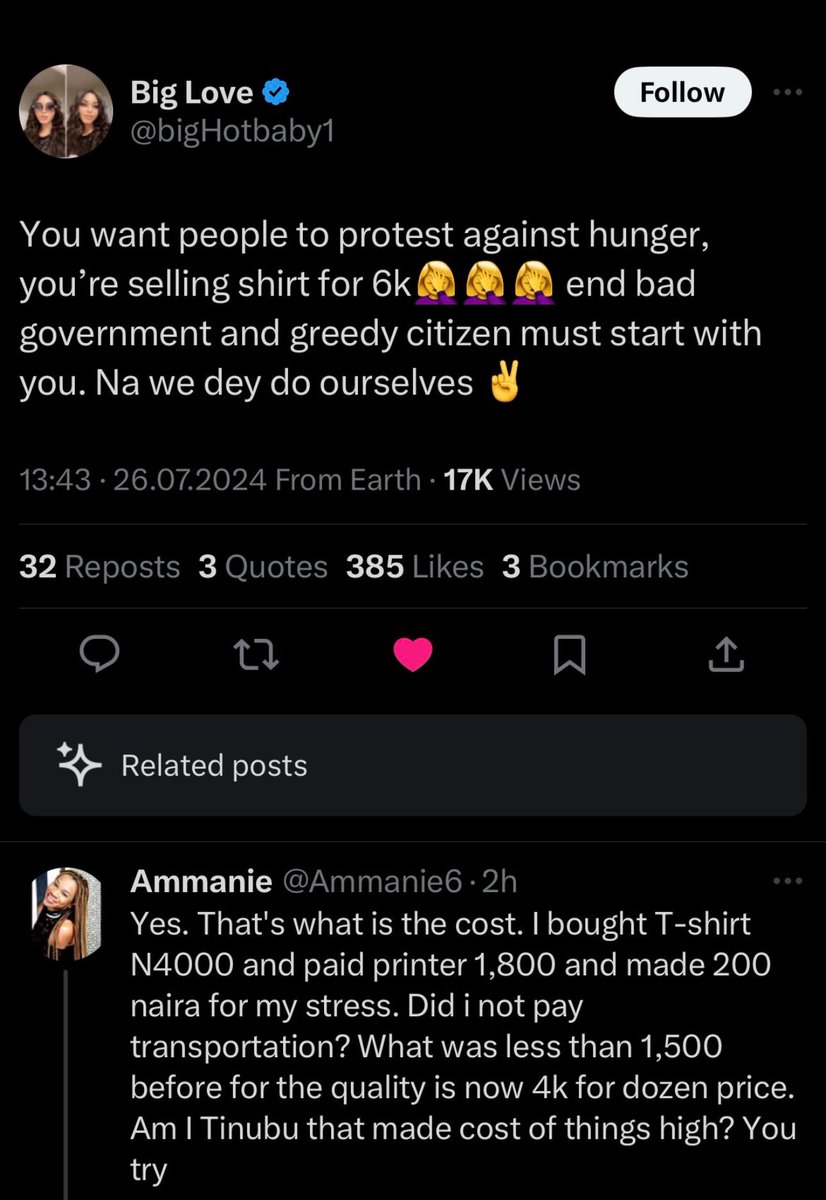Screen dimensions: 826x1200
Task: Open Big Love's profile picture
Action: pos(68,112)
